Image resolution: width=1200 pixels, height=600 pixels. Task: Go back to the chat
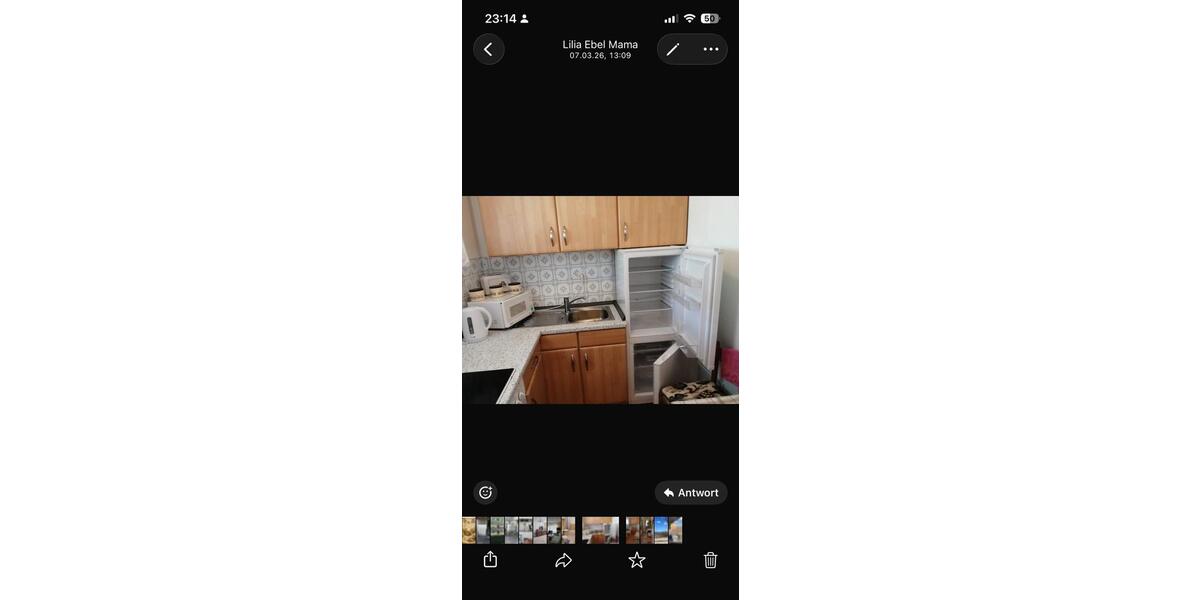pyautogui.click(x=488, y=49)
